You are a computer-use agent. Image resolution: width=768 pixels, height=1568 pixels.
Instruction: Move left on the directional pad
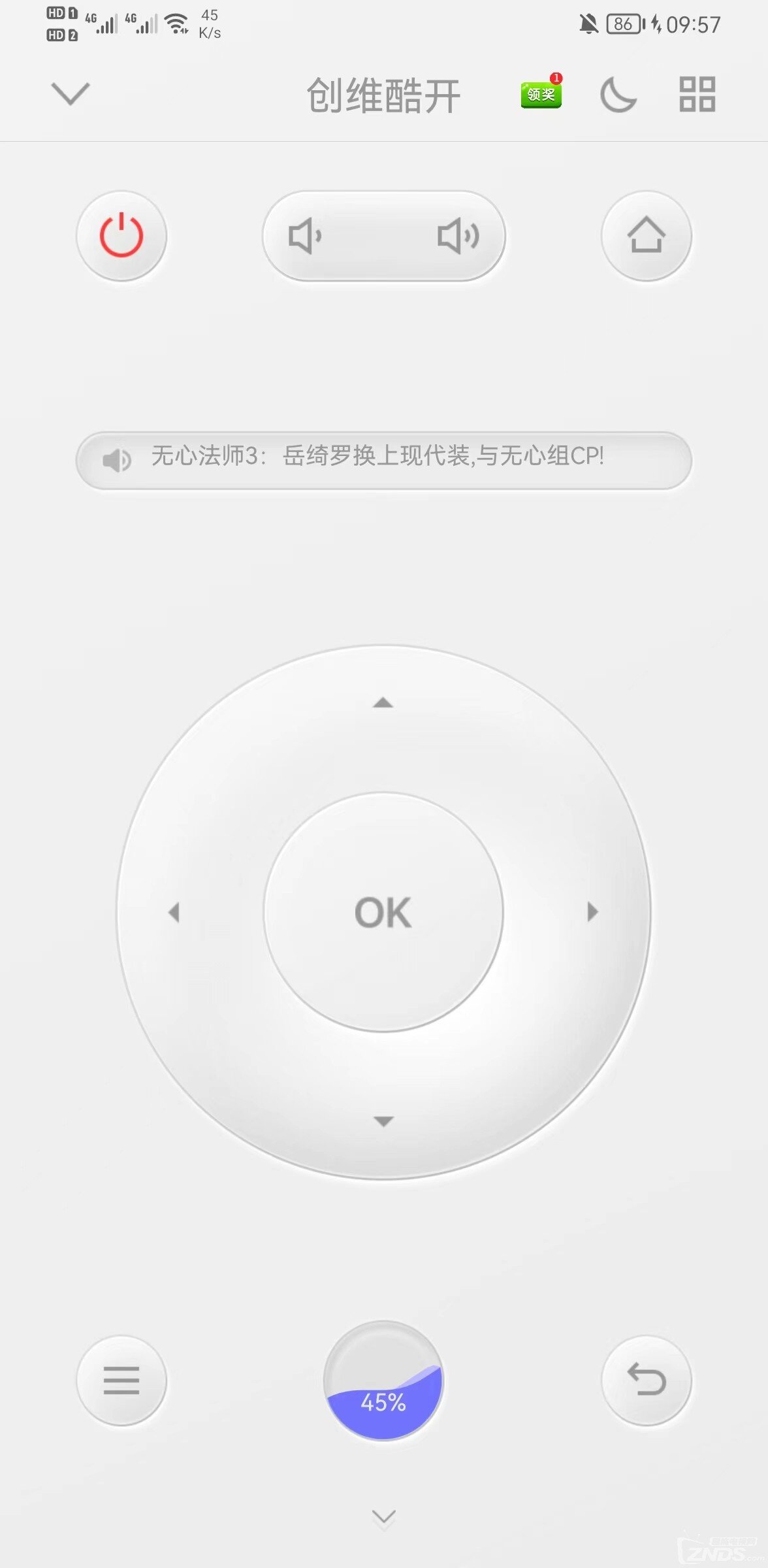[174, 912]
